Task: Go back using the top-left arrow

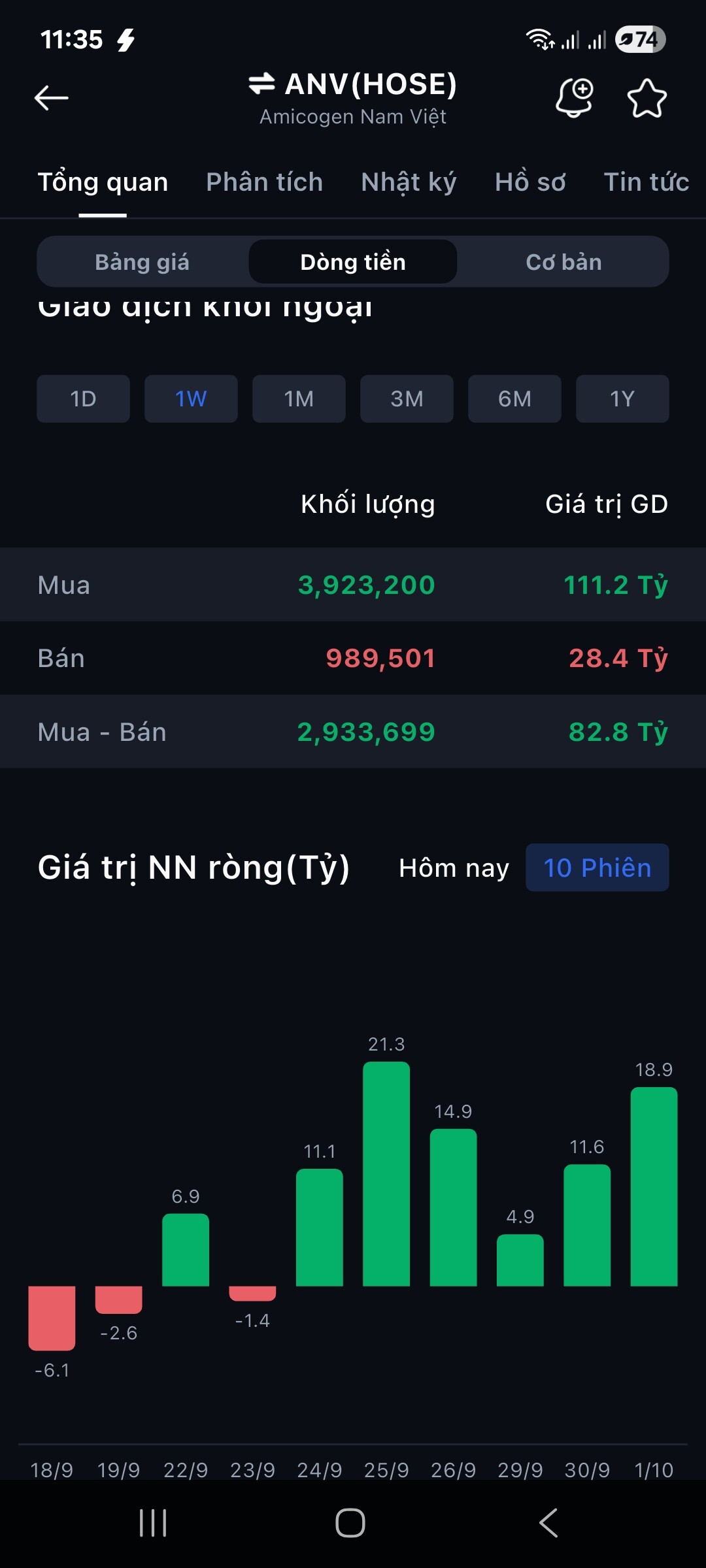Action: pos(51,98)
